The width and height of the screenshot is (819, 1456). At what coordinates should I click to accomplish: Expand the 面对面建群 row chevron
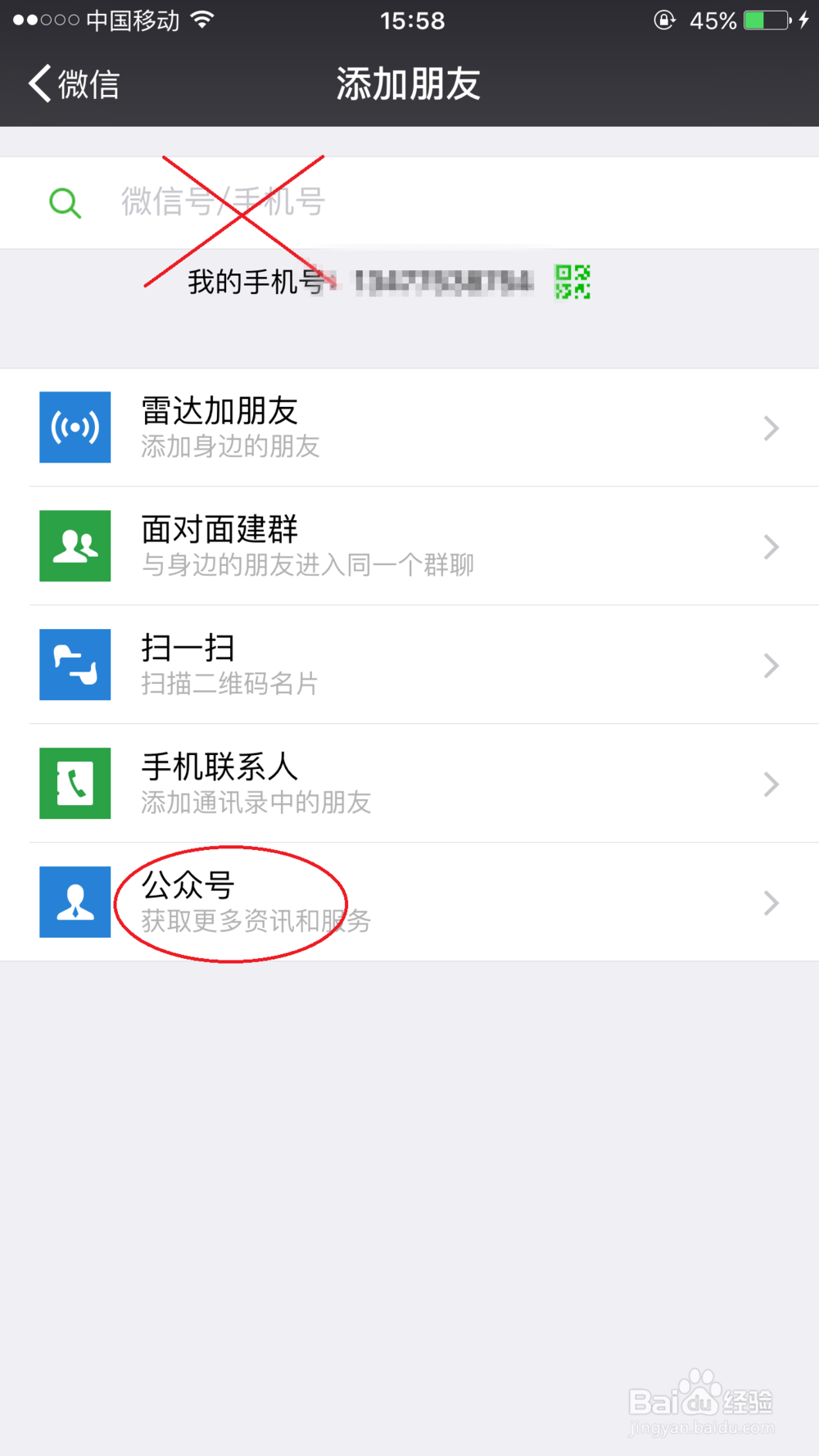pos(770,546)
